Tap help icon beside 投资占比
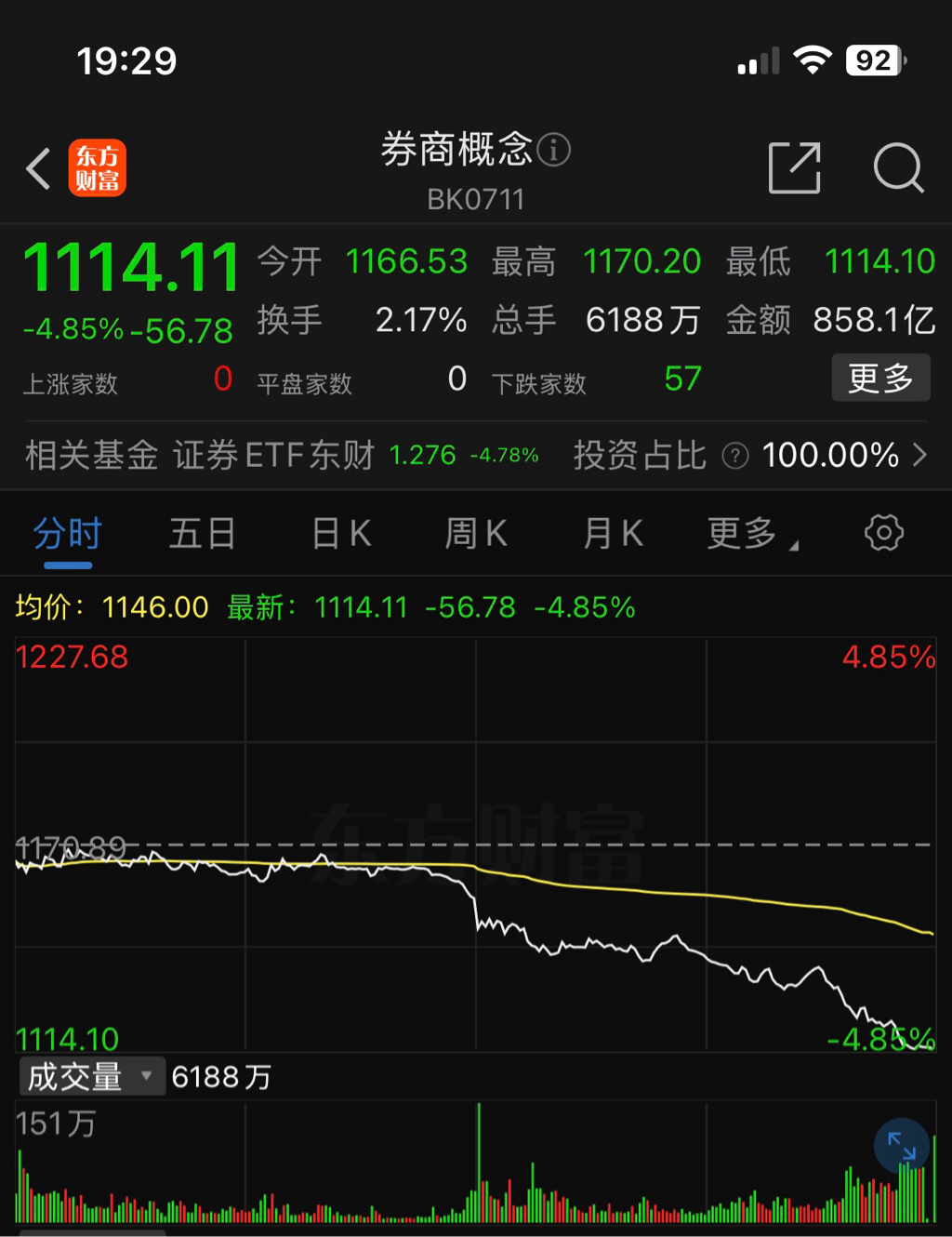Image resolution: width=952 pixels, height=1237 pixels. (734, 457)
